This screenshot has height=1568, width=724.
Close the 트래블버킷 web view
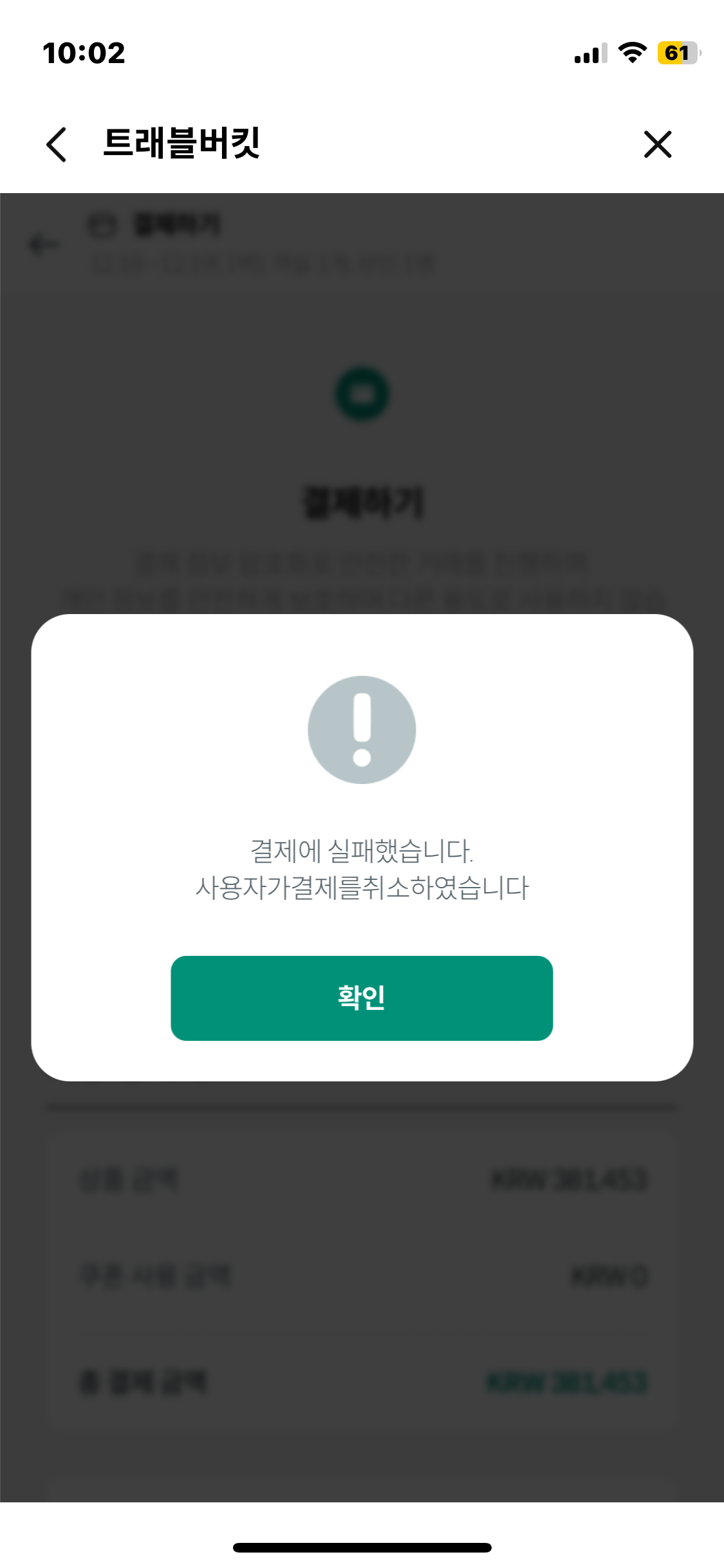coord(657,144)
